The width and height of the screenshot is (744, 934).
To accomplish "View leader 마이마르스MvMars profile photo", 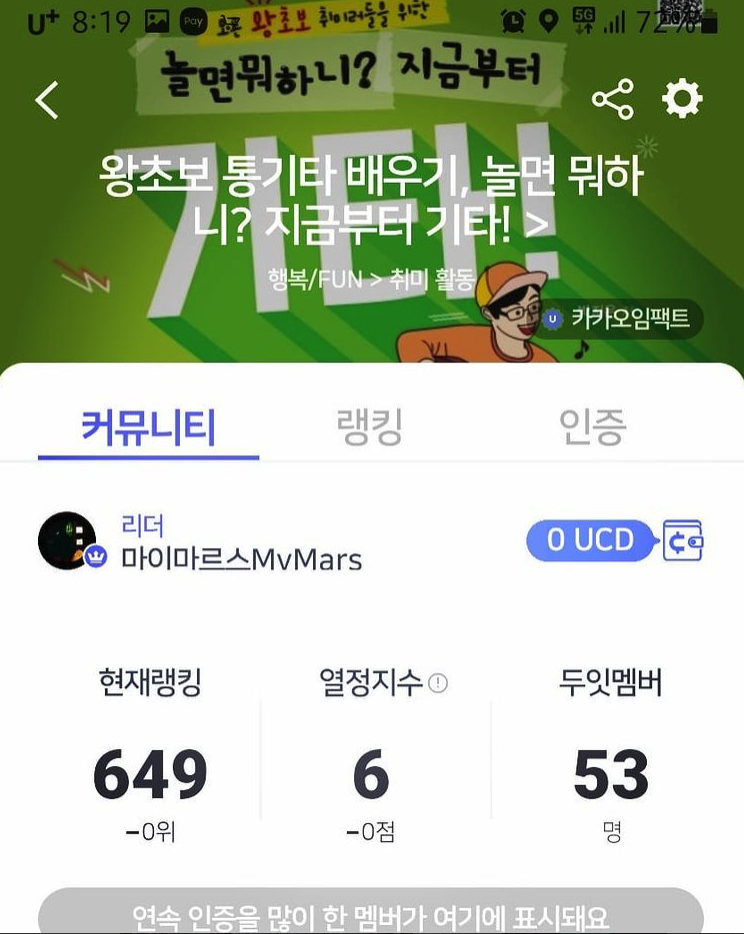I will (68, 543).
